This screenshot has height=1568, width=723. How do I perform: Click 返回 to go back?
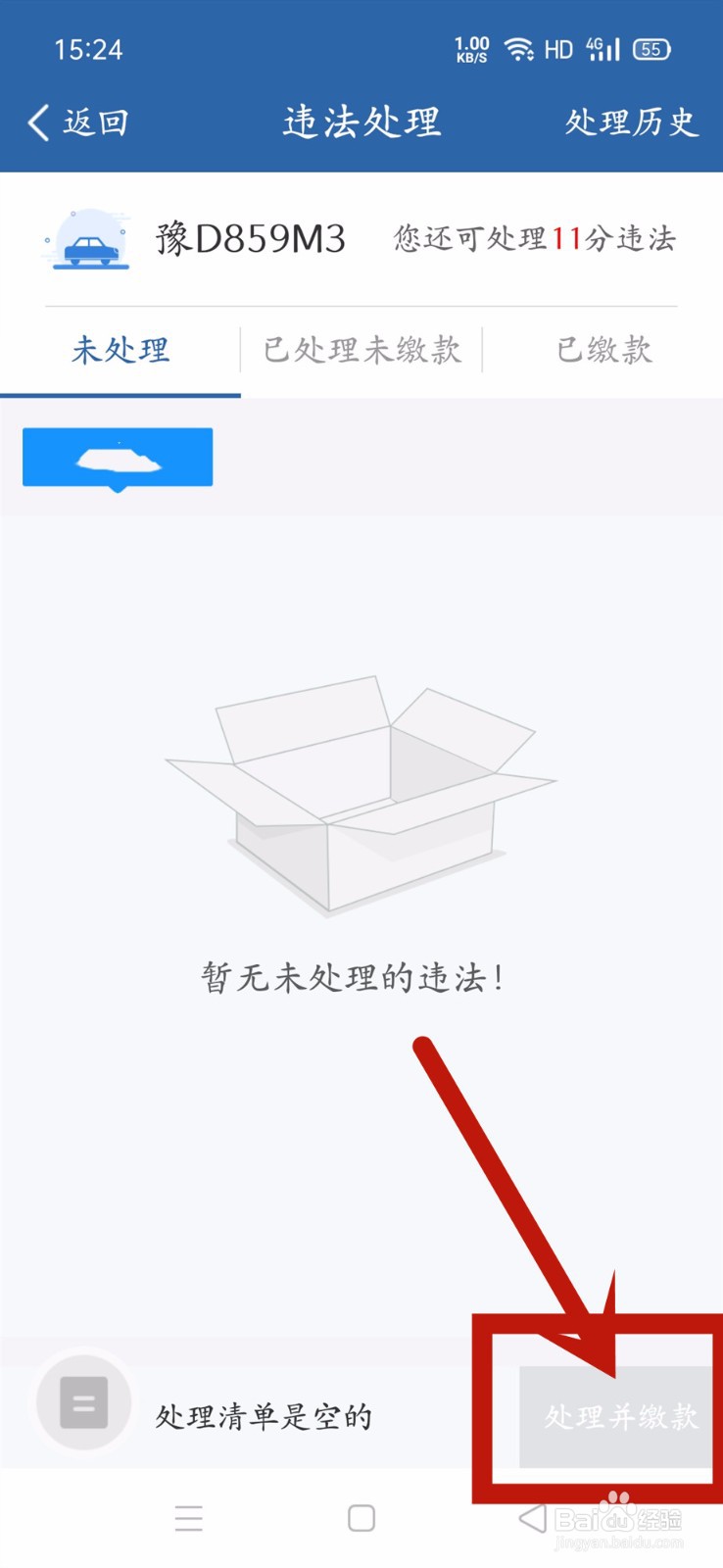click(x=78, y=122)
